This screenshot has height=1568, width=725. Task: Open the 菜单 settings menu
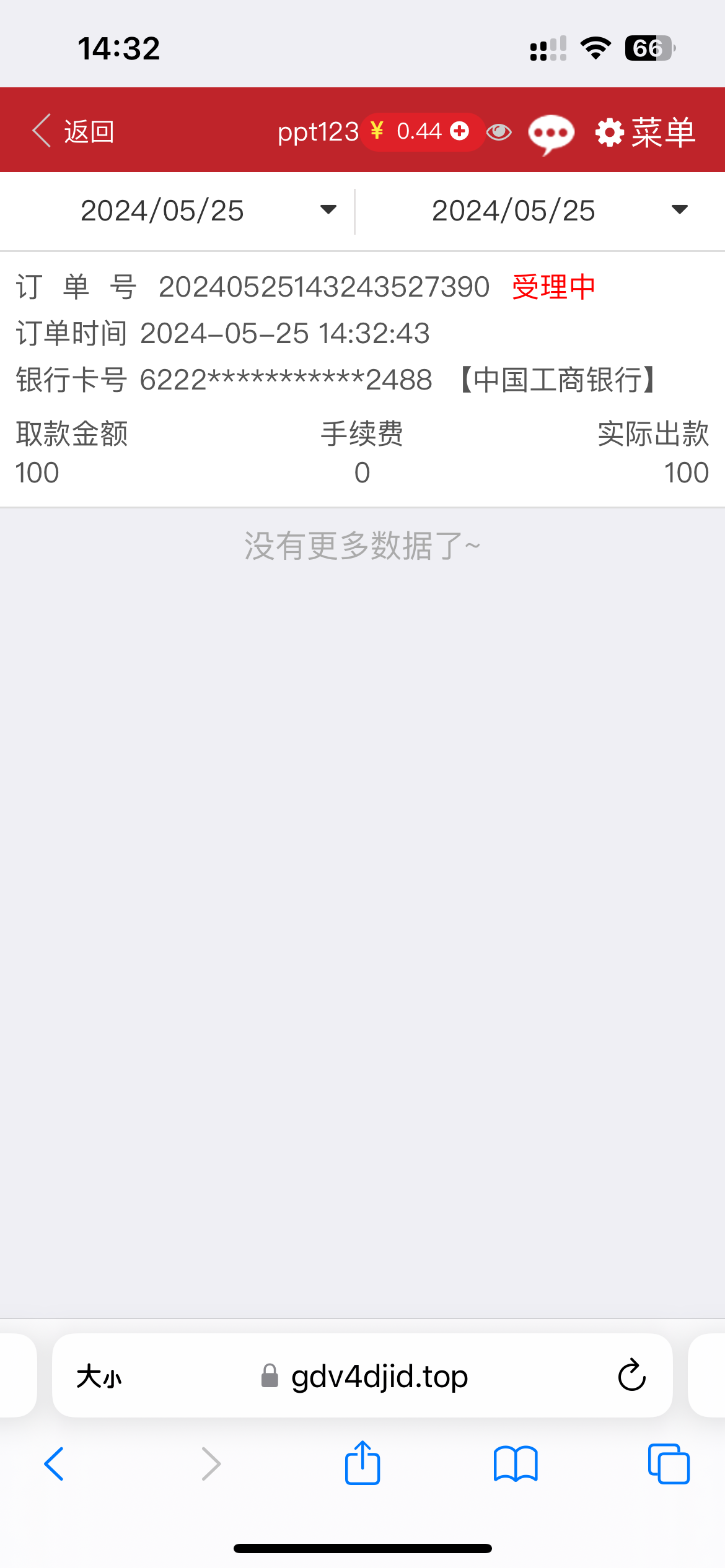pos(646,133)
